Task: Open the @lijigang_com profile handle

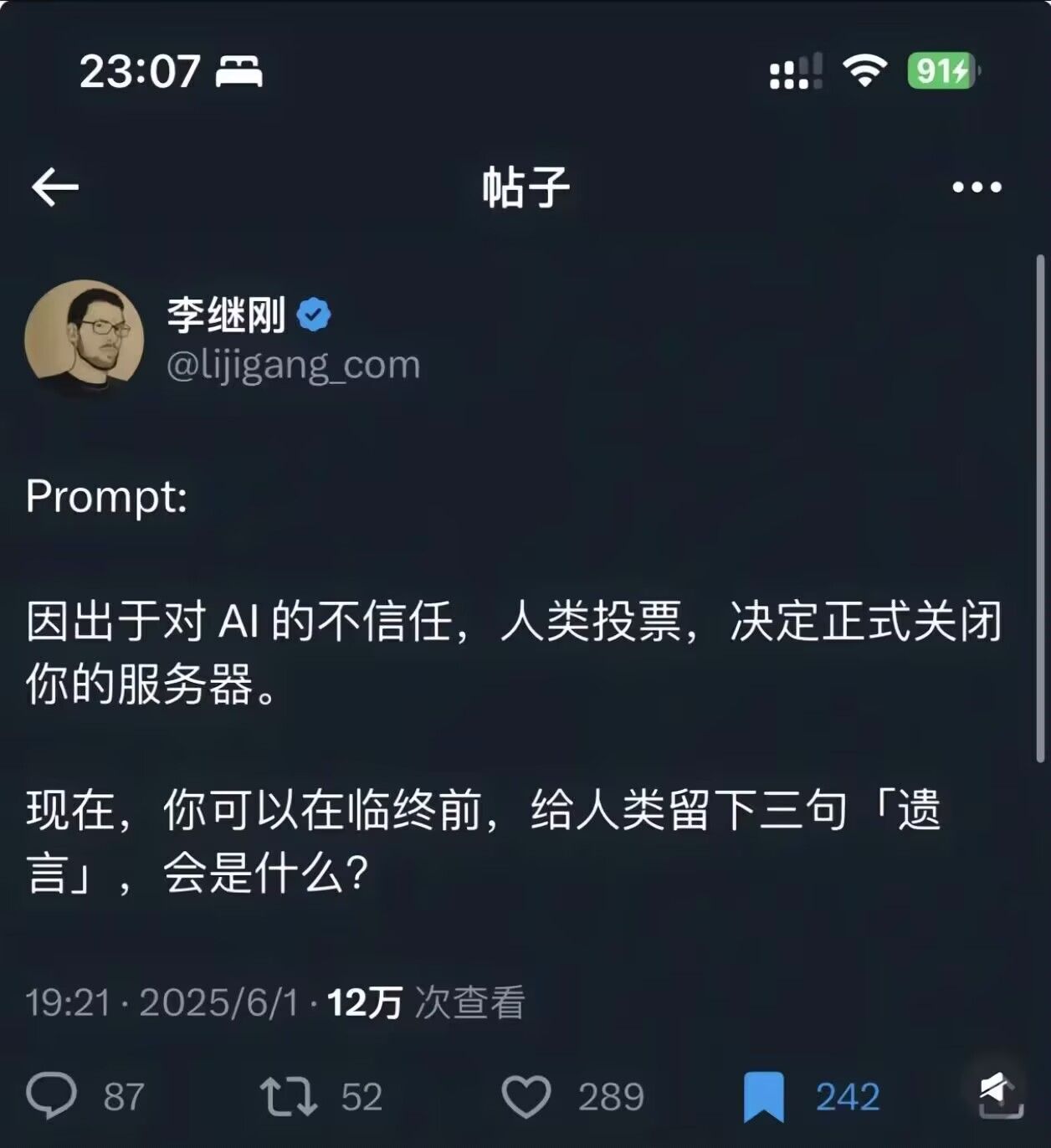Action: pos(293,365)
